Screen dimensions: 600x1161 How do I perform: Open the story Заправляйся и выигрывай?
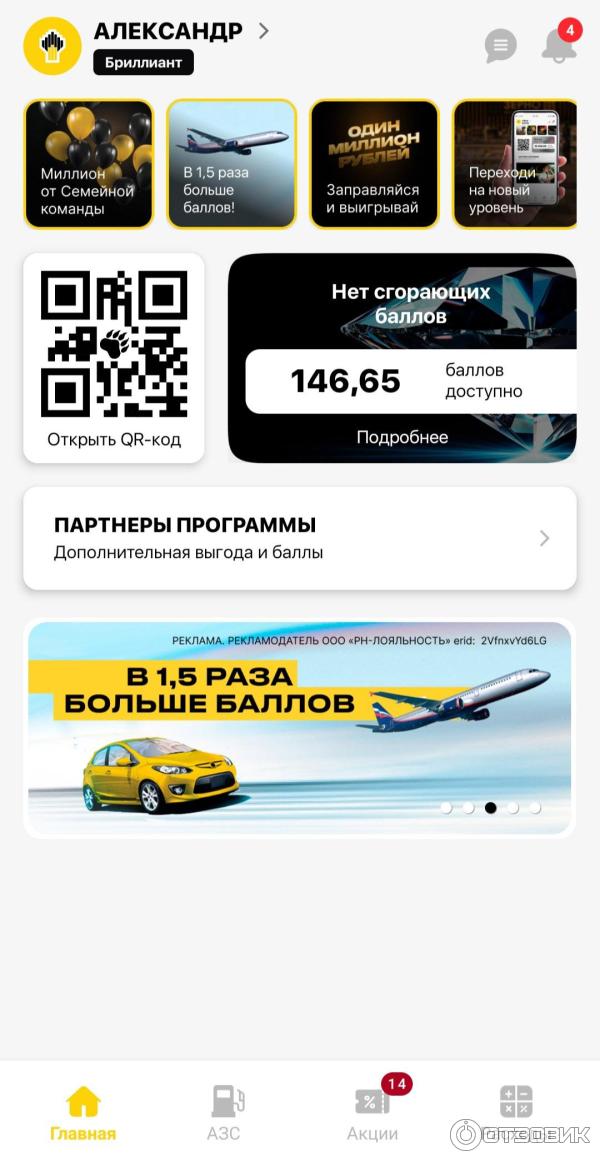[x=374, y=164]
